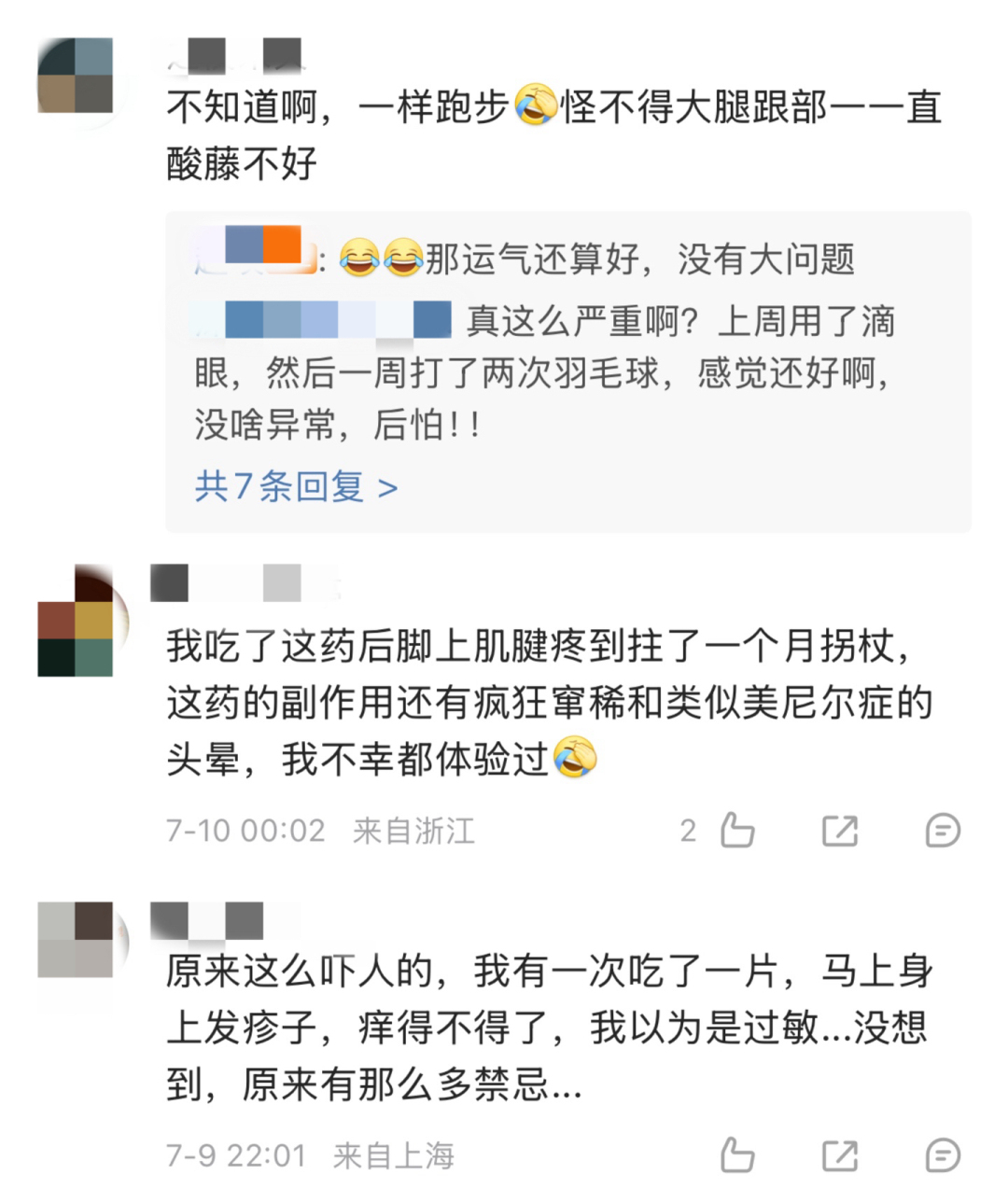
Task: Share the comment posted 7-10 00:02 来自浙江
Action: (x=839, y=830)
